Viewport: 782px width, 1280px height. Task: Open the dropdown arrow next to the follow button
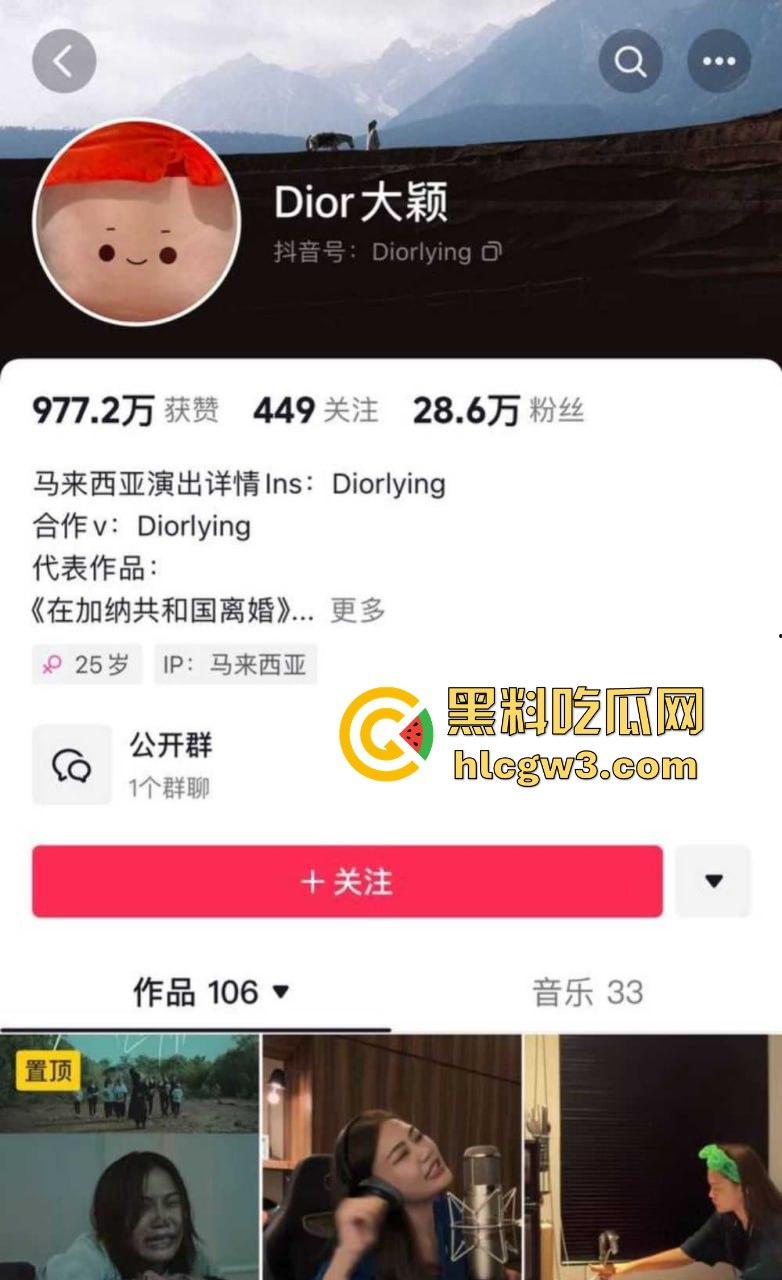coord(713,882)
